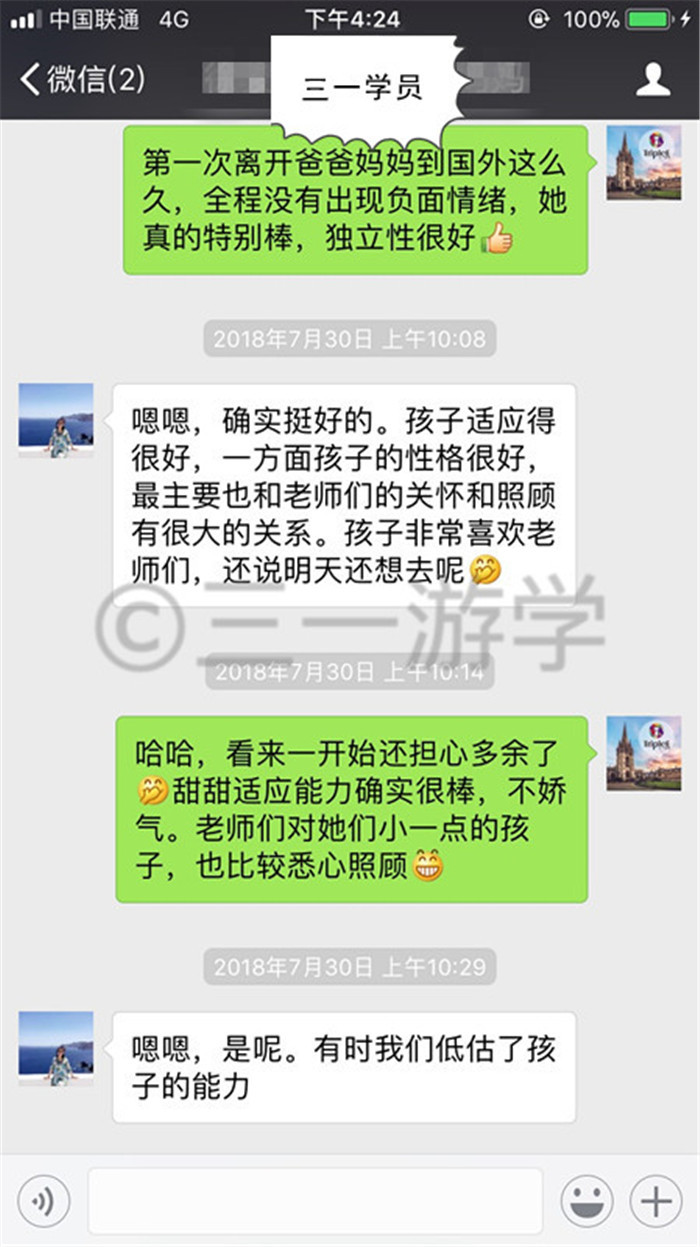
Task: Open sender avatar beside '哈哈，看来一开始' message
Action: [644, 753]
